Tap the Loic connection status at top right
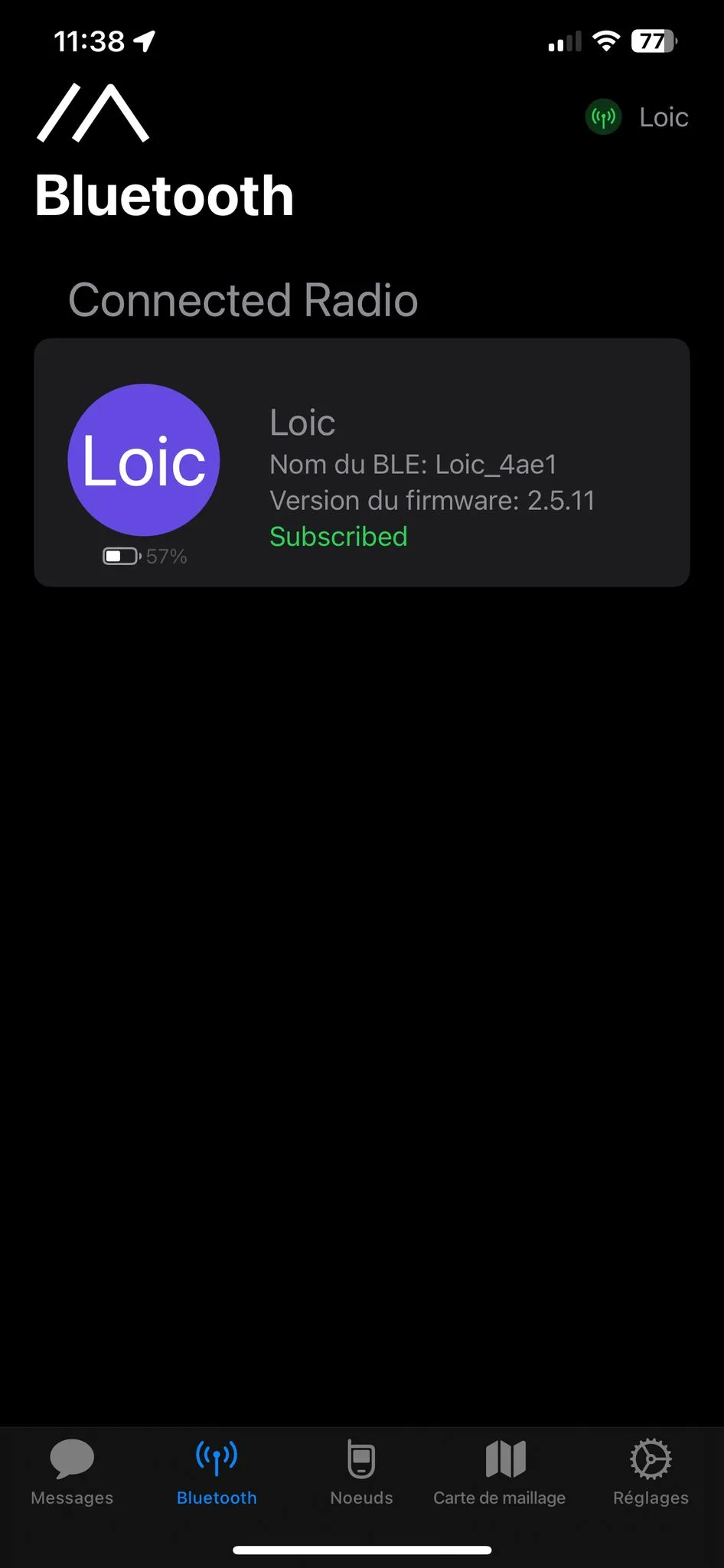Screen dimensions: 724x1568 637,117
